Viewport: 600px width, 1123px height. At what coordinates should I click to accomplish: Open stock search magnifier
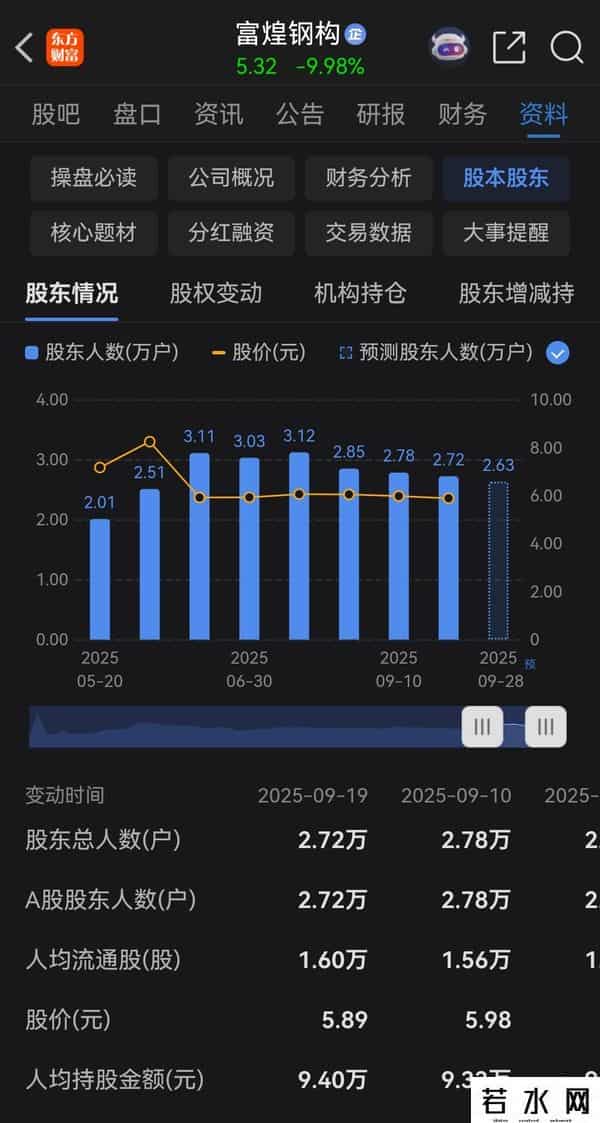pos(567,47)
